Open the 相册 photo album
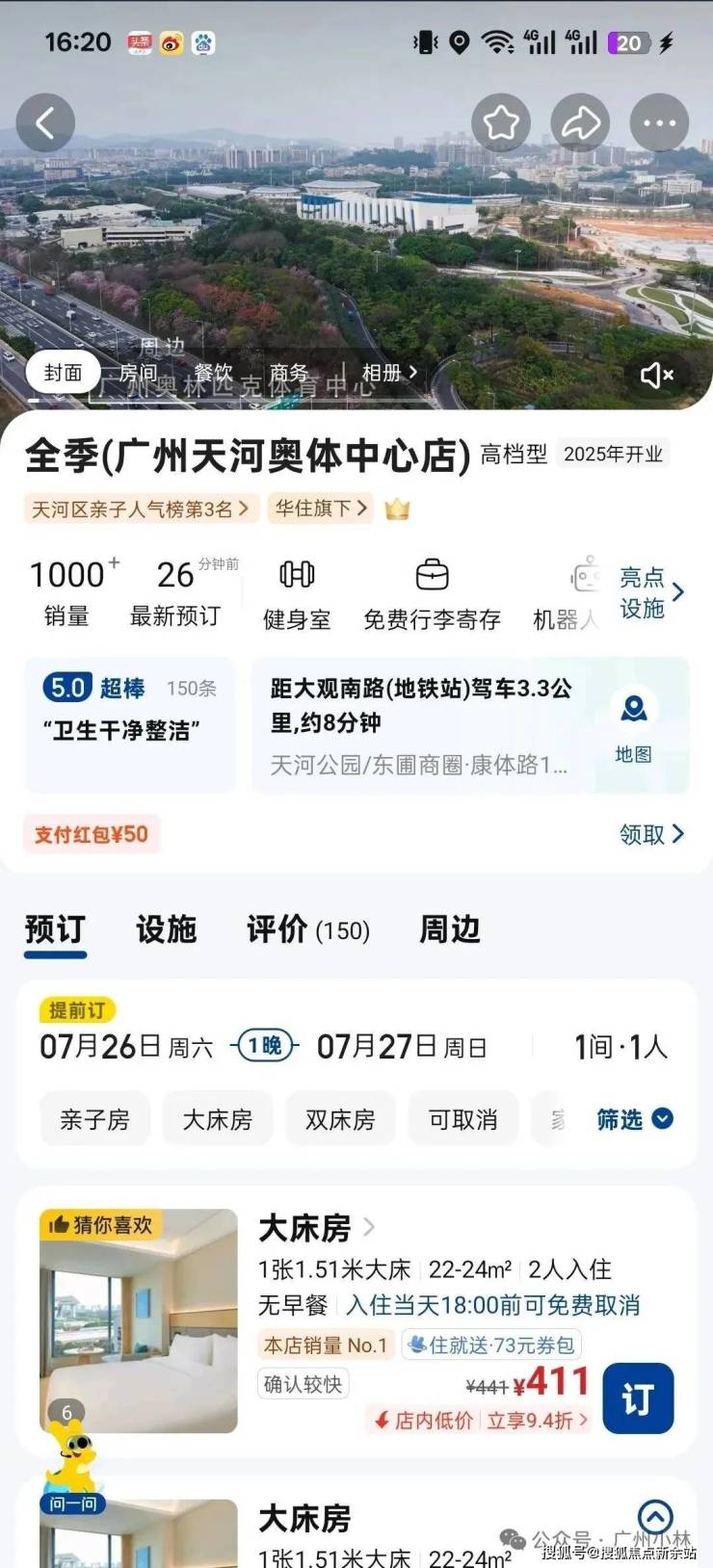Image resolution: width=713 pixels, height=1568 pixels. [388, 373]
